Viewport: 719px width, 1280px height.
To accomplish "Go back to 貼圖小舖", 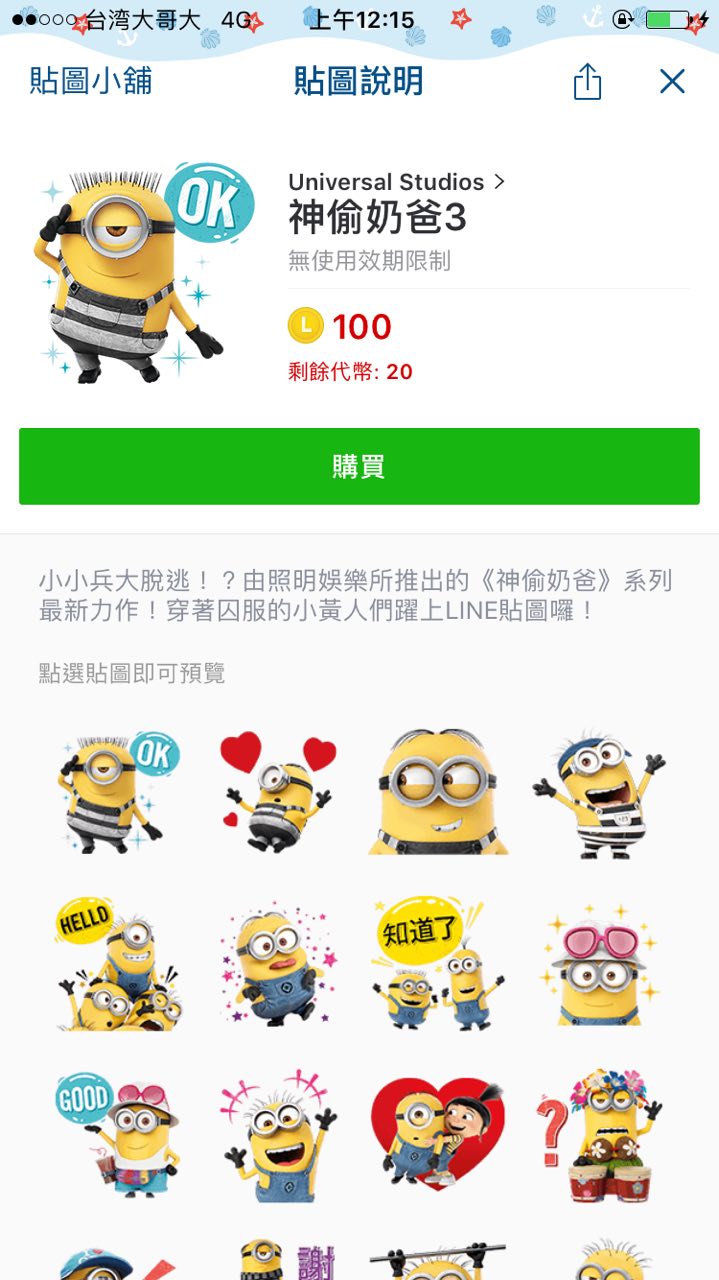I will click(91, 81).
